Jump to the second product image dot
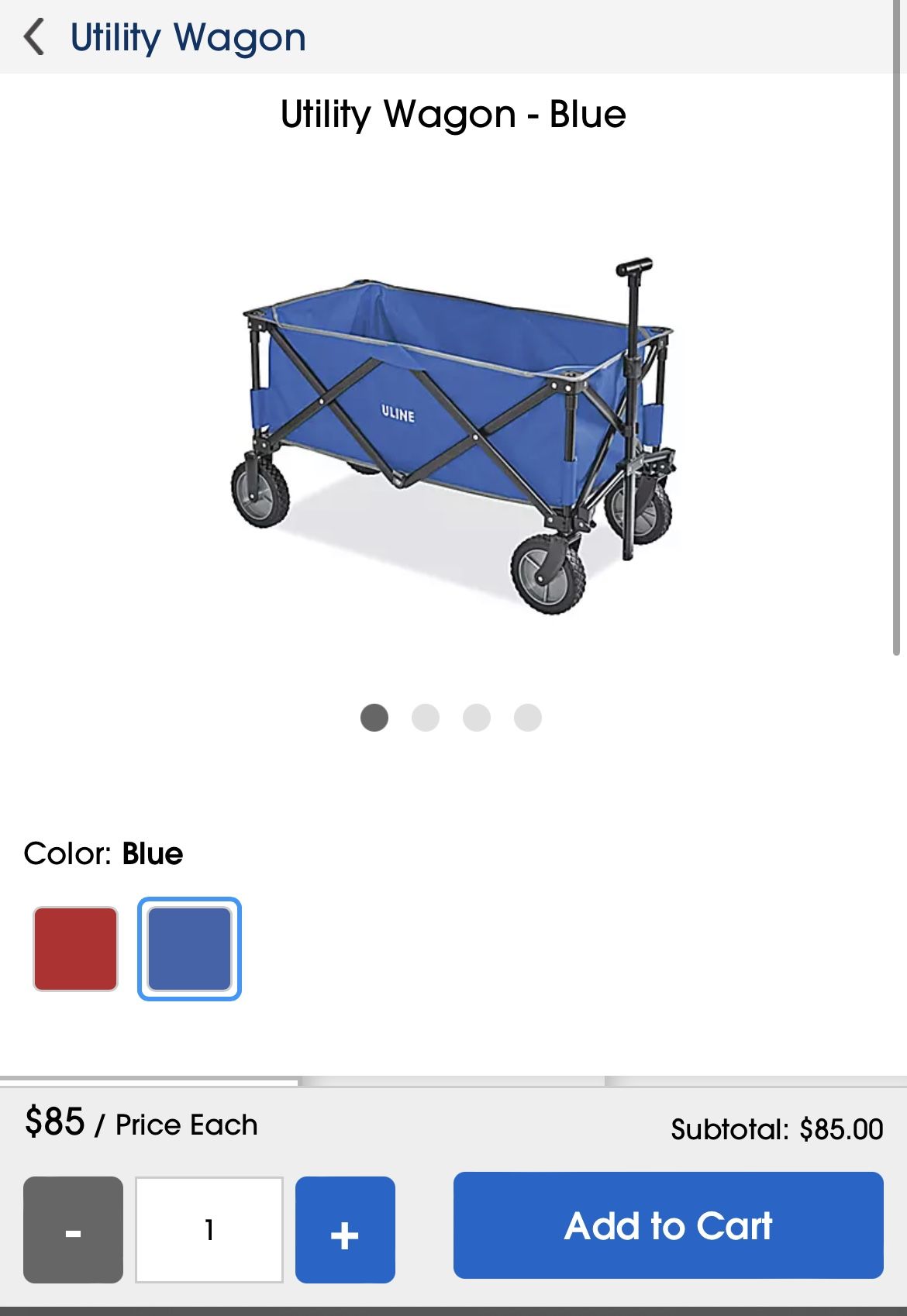Image resolution: width=907 pixels, height=1316 pixels. [426, 718]
